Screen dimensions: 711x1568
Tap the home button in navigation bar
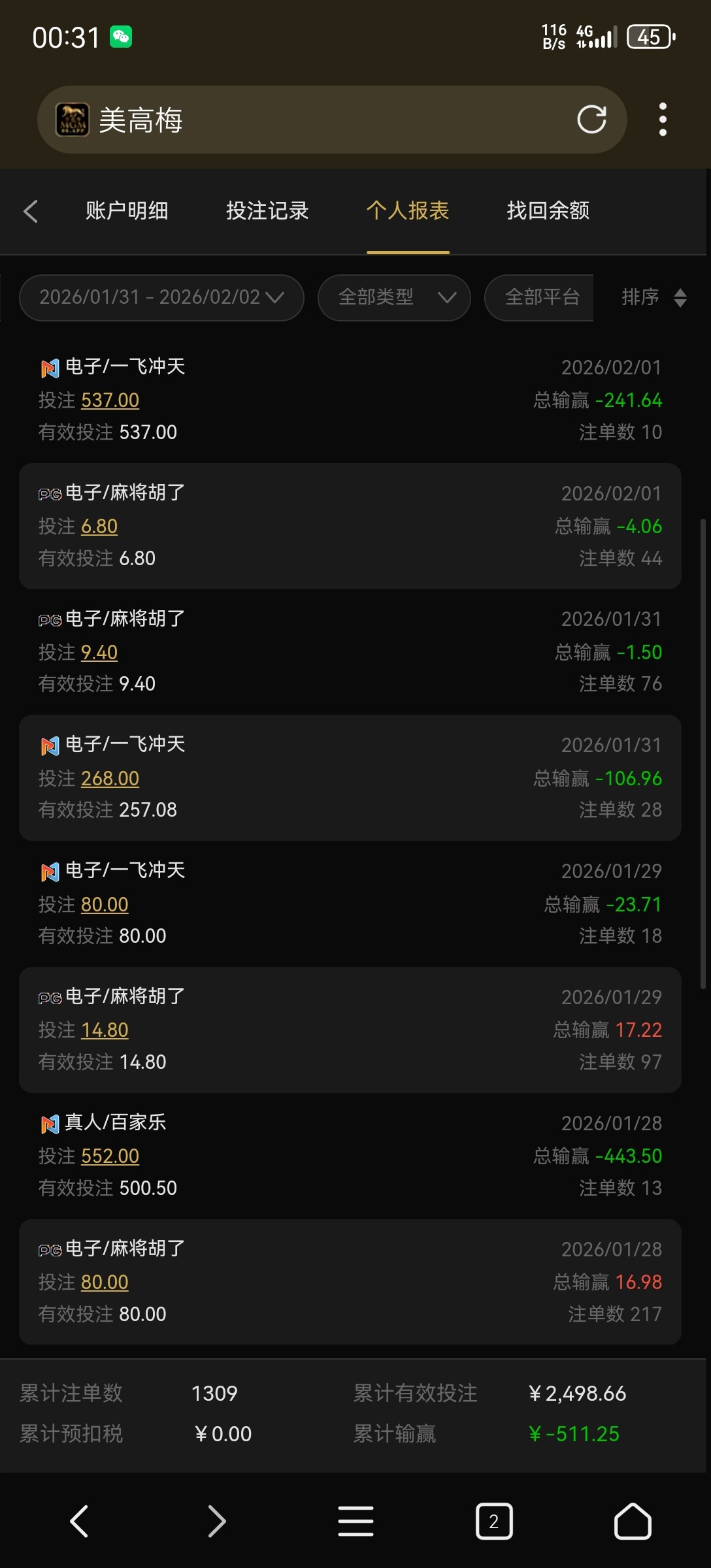pos(631,1522)
